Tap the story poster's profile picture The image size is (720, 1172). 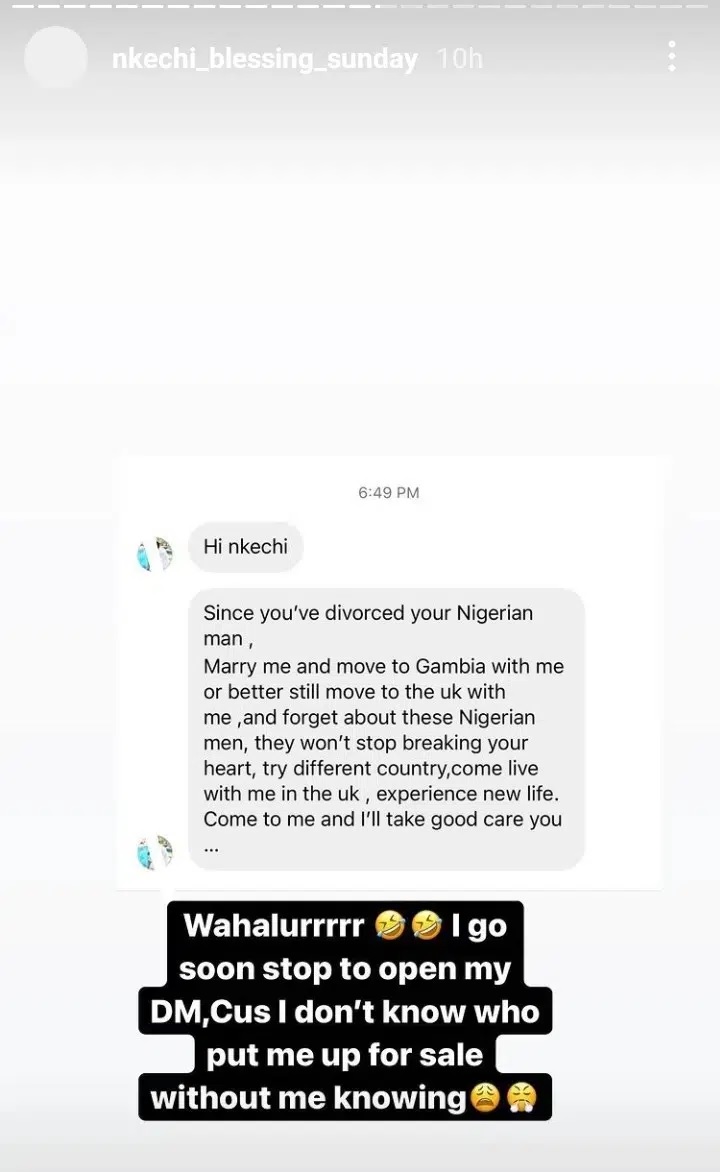click(x=56, y=58)
